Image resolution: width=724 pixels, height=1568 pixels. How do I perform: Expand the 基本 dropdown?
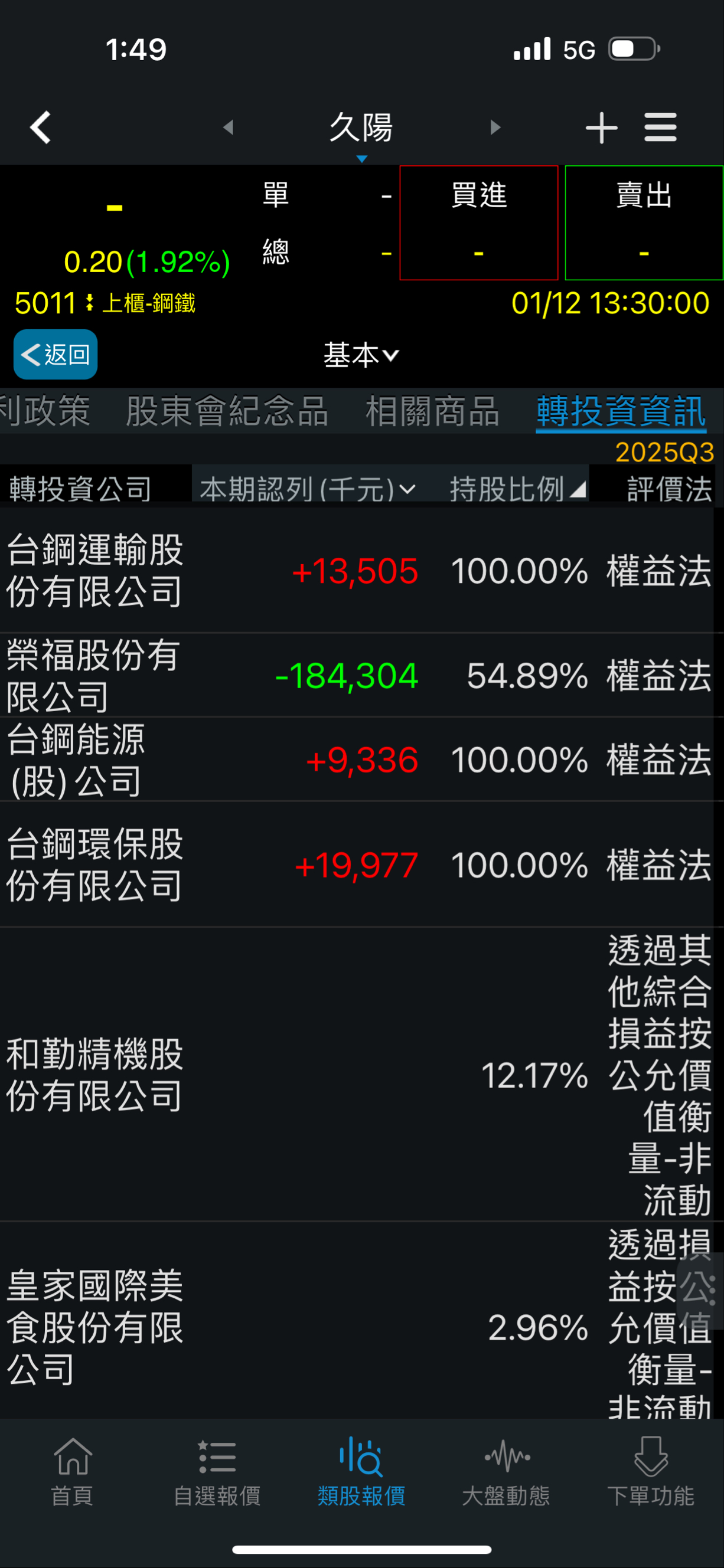361,355
